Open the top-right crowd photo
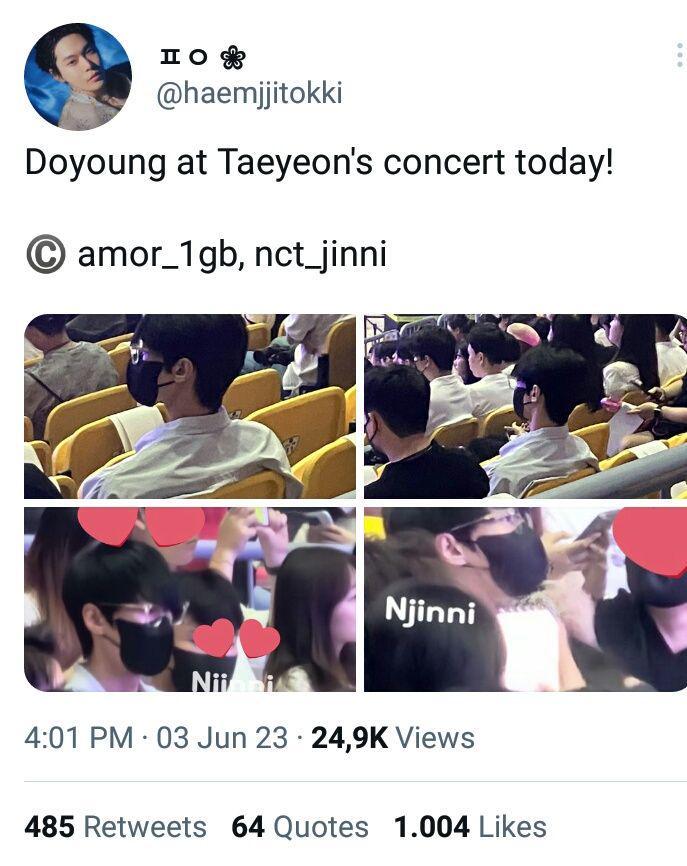This screenshot has height=866, width=687. pos(525,406)
